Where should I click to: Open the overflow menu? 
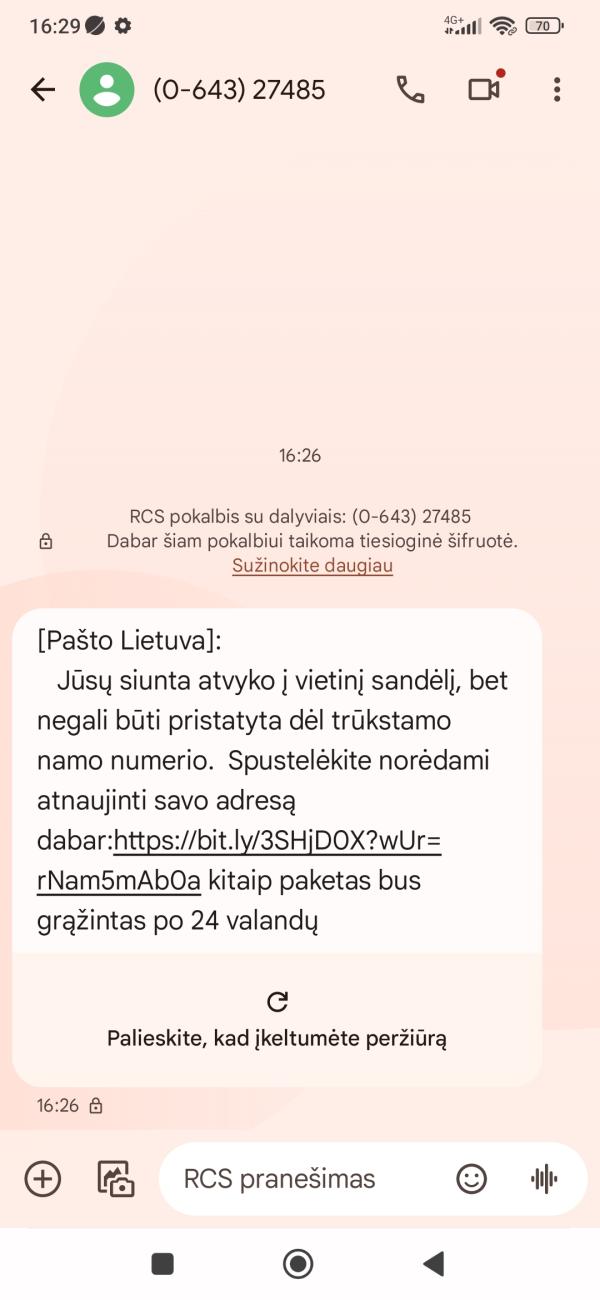pos(557,90)
